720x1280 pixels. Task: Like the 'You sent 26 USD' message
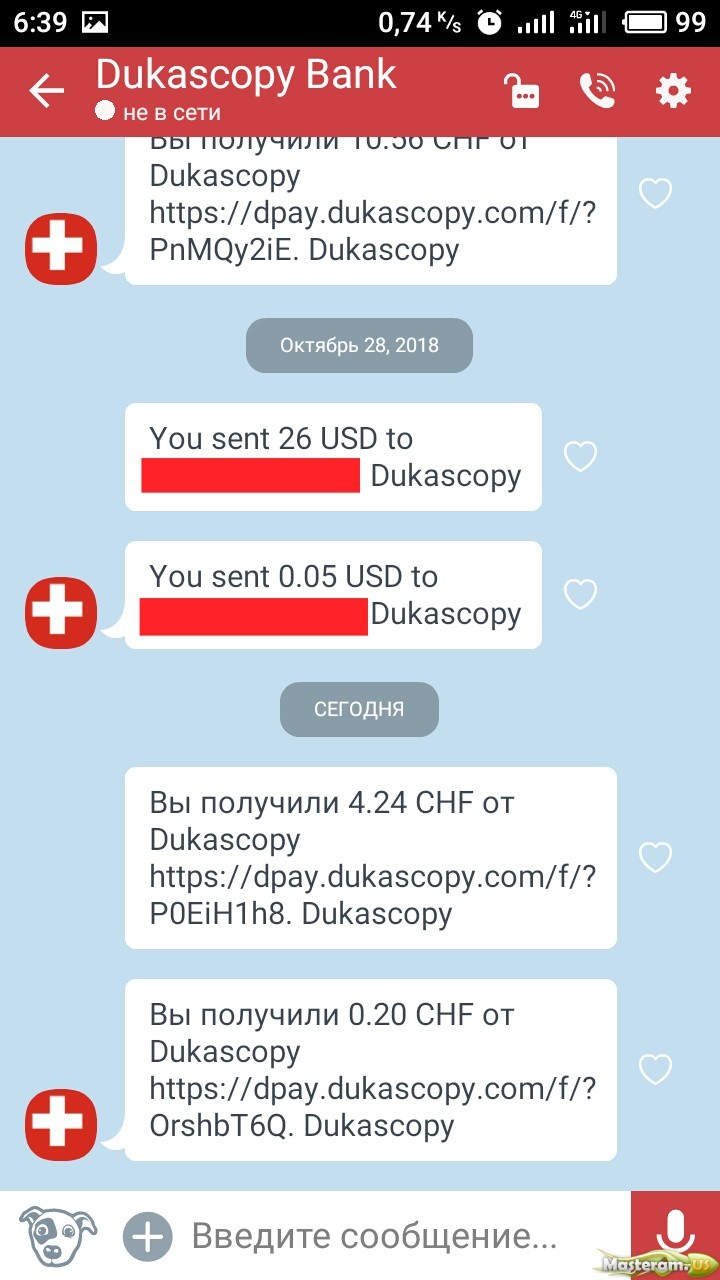click(x=580, y=457)
